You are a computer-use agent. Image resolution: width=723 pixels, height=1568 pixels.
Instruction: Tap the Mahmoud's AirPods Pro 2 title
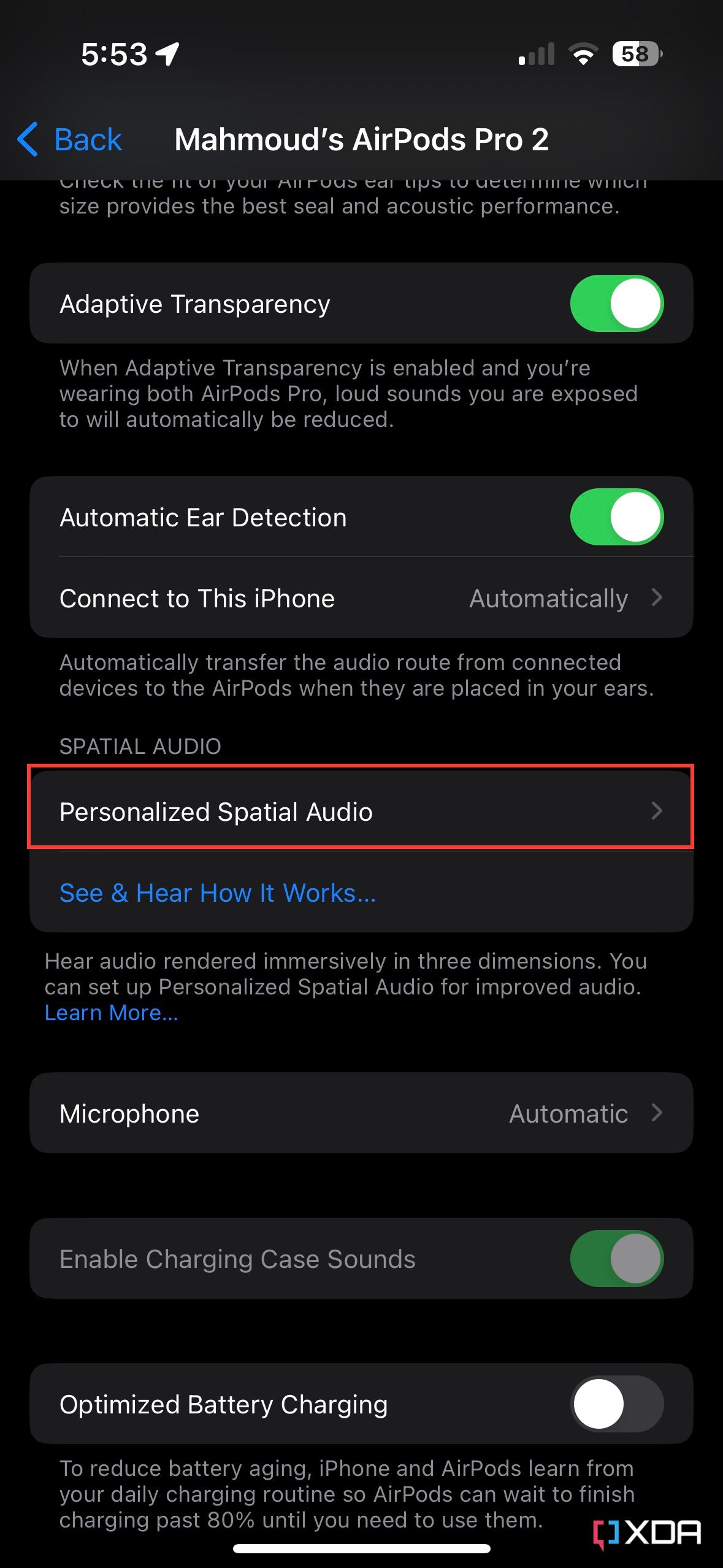coord(362,139)
